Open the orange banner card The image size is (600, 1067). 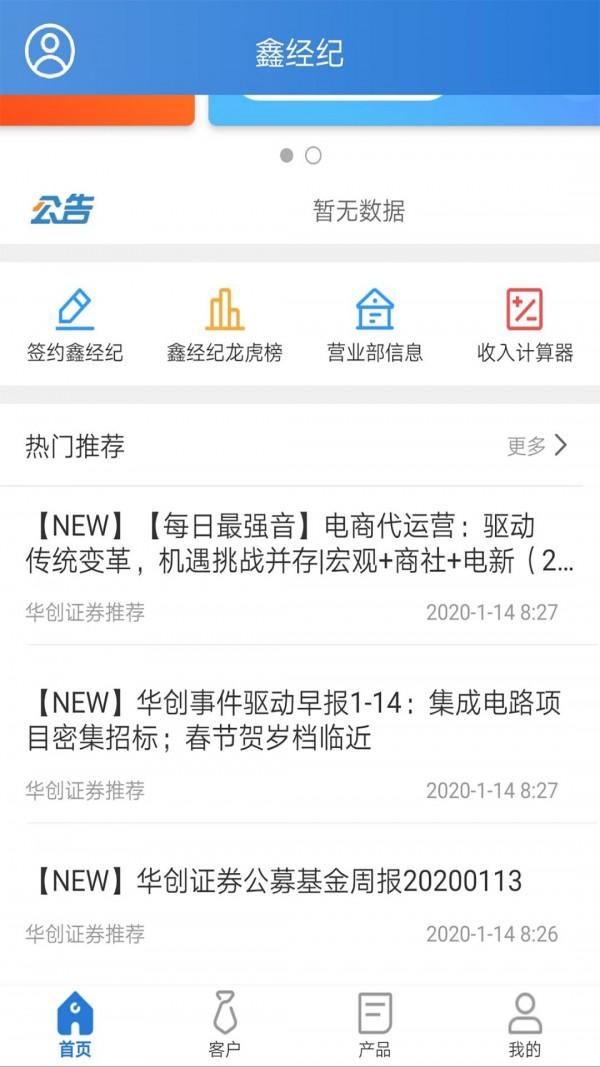point(96,110)
